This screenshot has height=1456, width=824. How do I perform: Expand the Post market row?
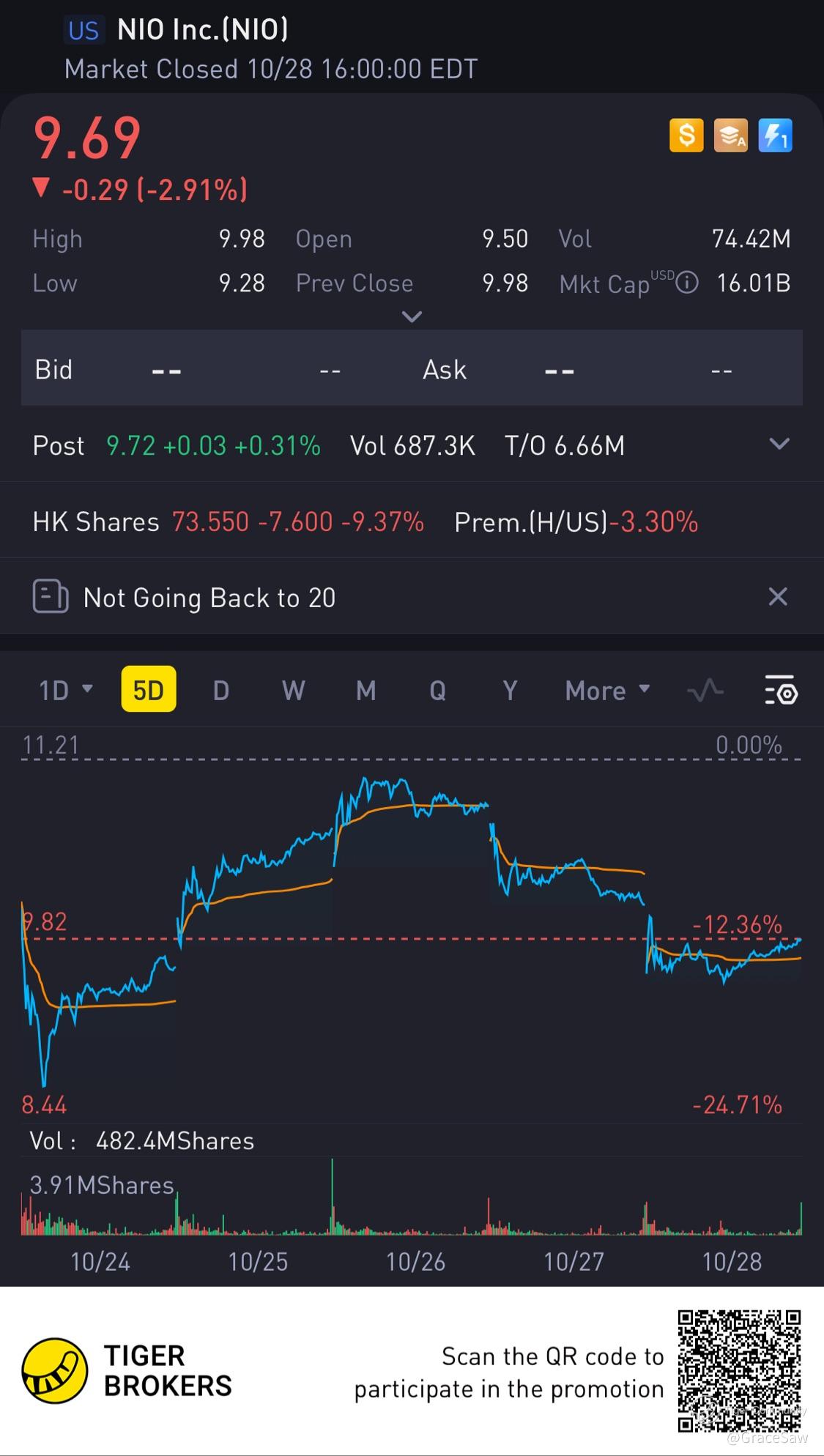(779, 444)
